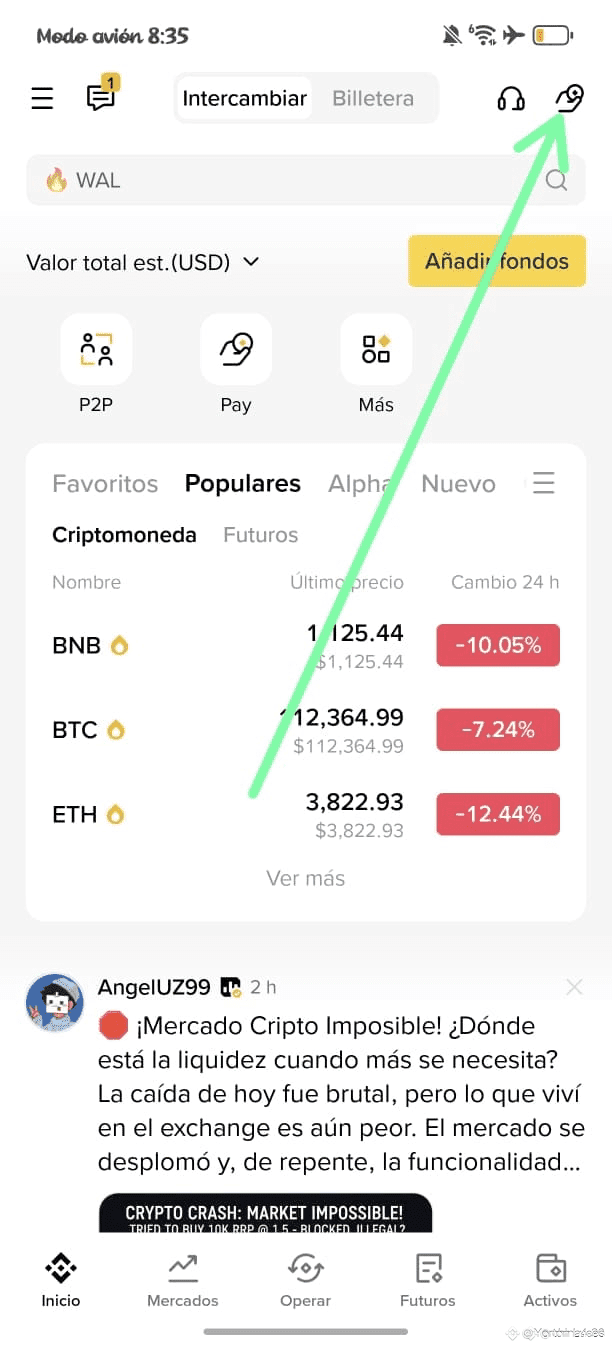Dismiss the AngelUZ99 post
Screen dimensions: 612x1350
pos(574,987)
